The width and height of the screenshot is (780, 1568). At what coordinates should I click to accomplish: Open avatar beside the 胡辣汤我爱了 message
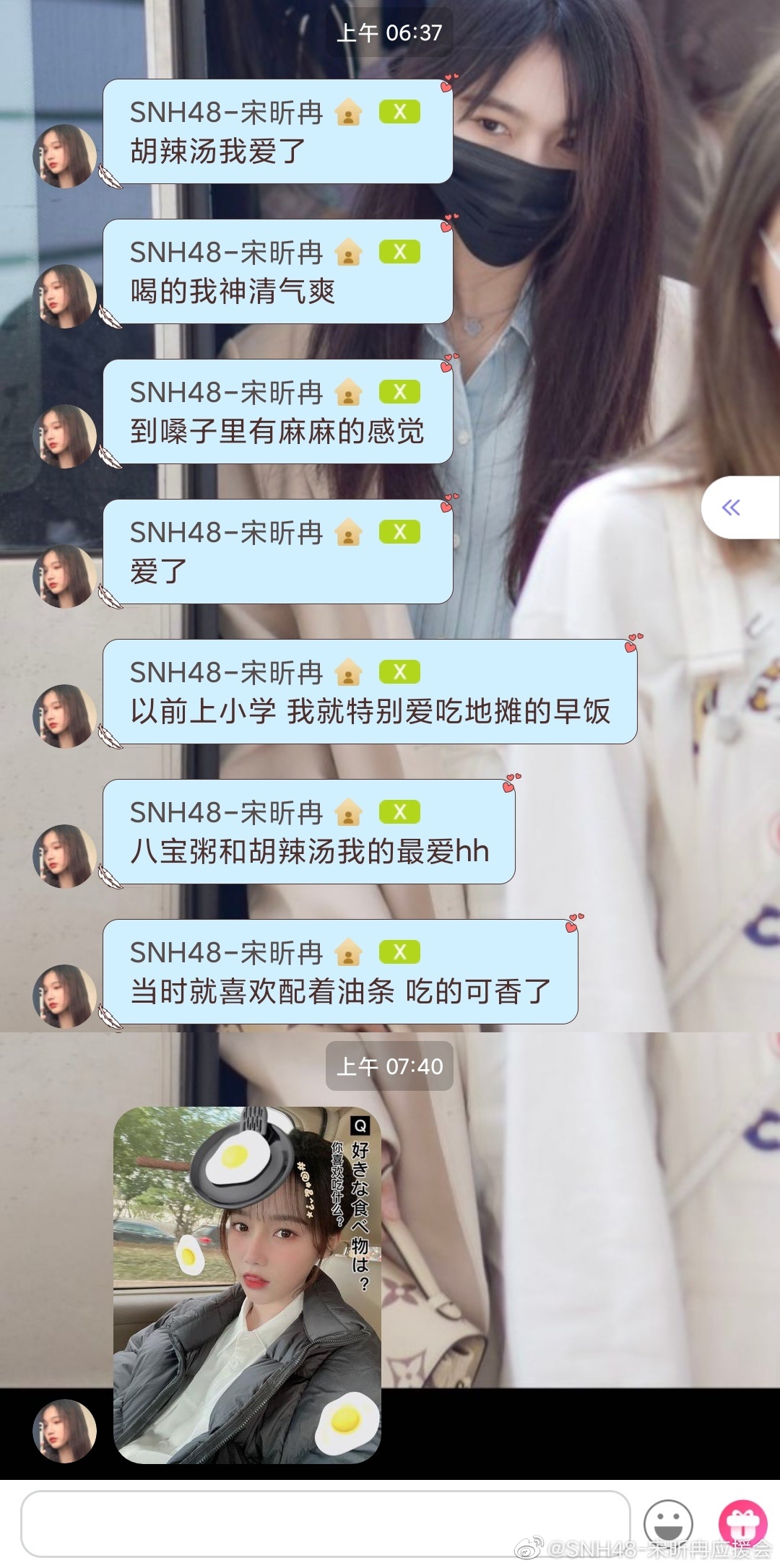[x=65, y=156]
